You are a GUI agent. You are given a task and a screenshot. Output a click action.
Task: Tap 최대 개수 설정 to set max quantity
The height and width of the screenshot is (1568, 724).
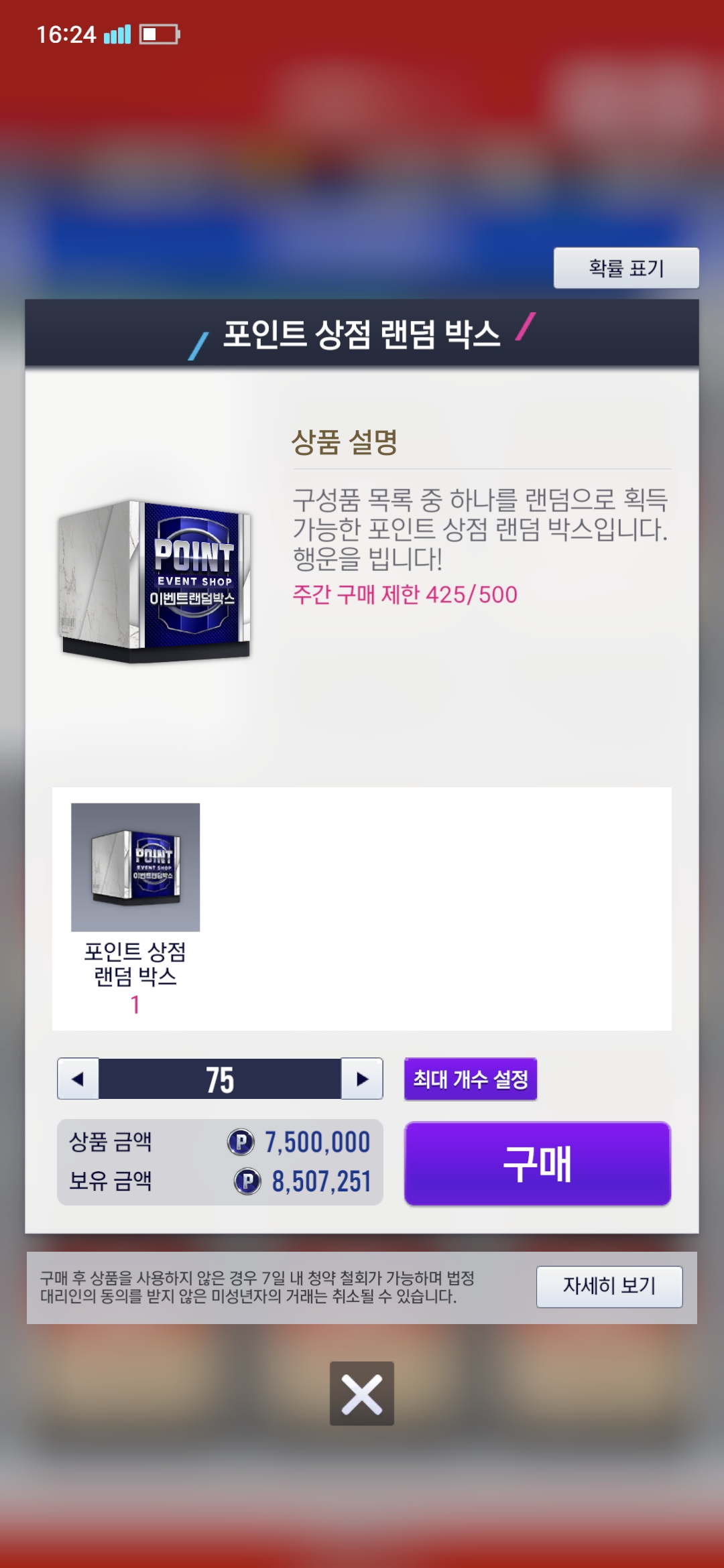[x=470, y=1079]
